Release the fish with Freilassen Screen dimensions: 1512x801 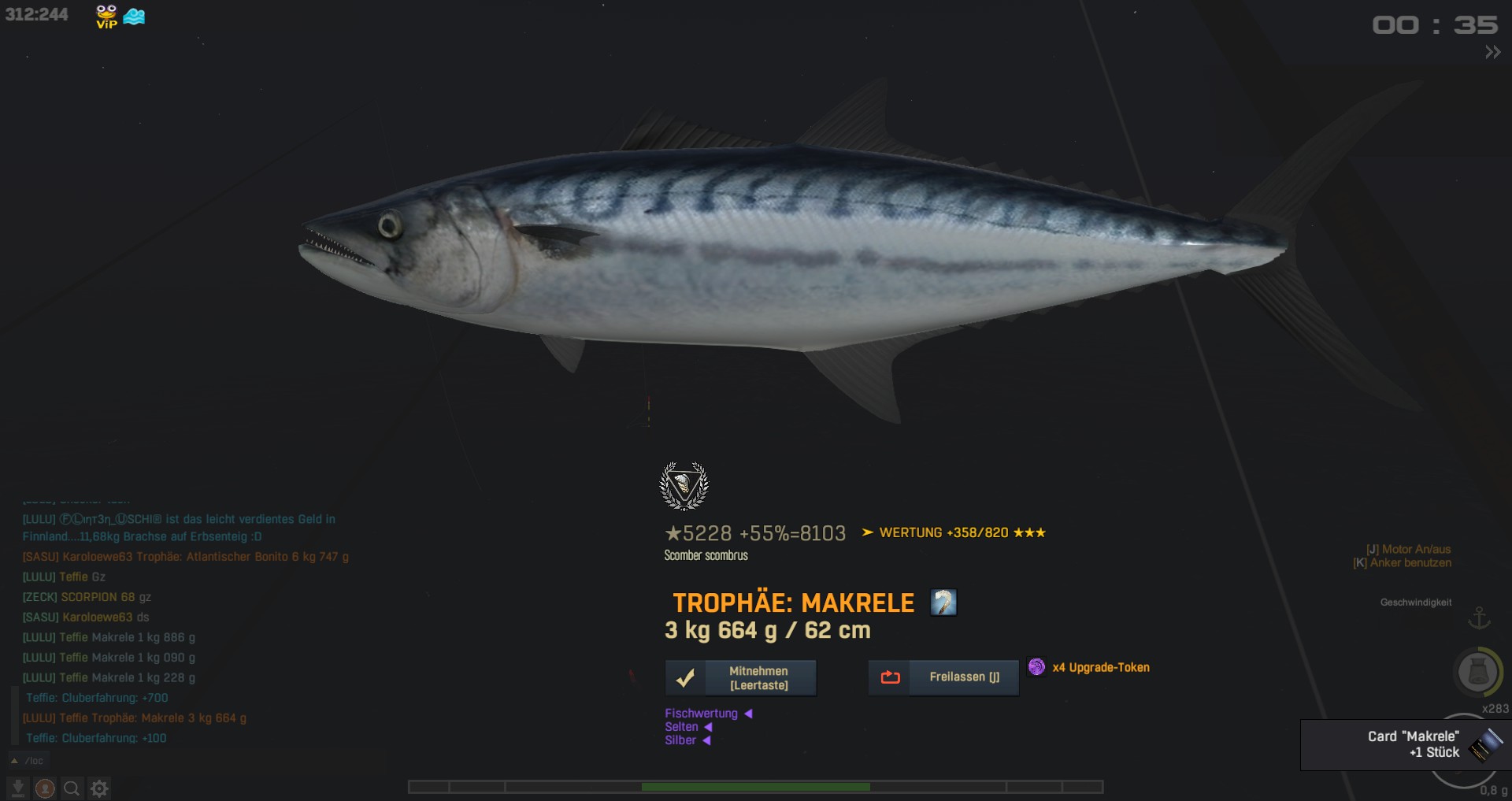(x=943, y=677)
